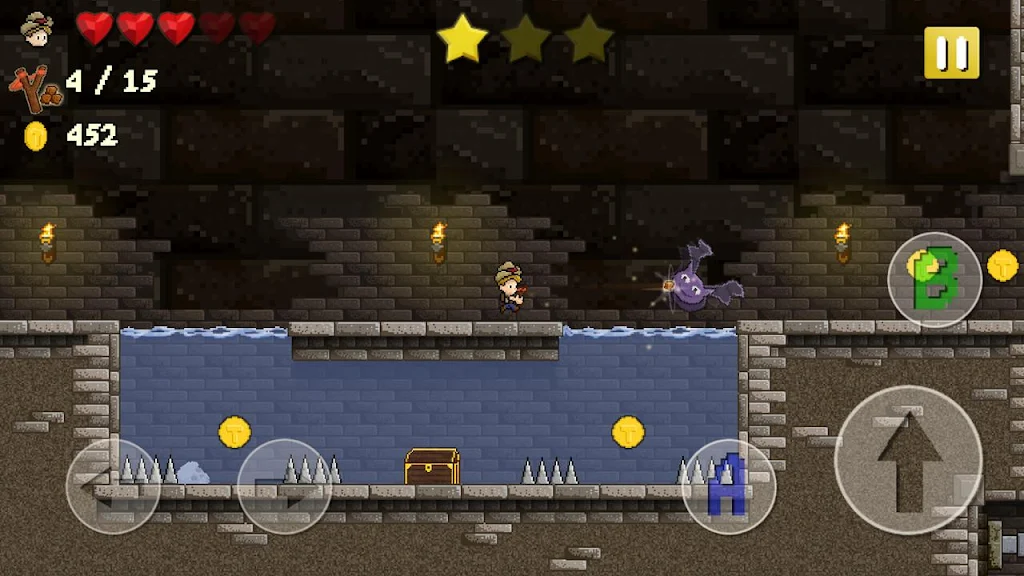Tap the blue A action button
The width and height of the screenshot is (1024, 576).
729,486
